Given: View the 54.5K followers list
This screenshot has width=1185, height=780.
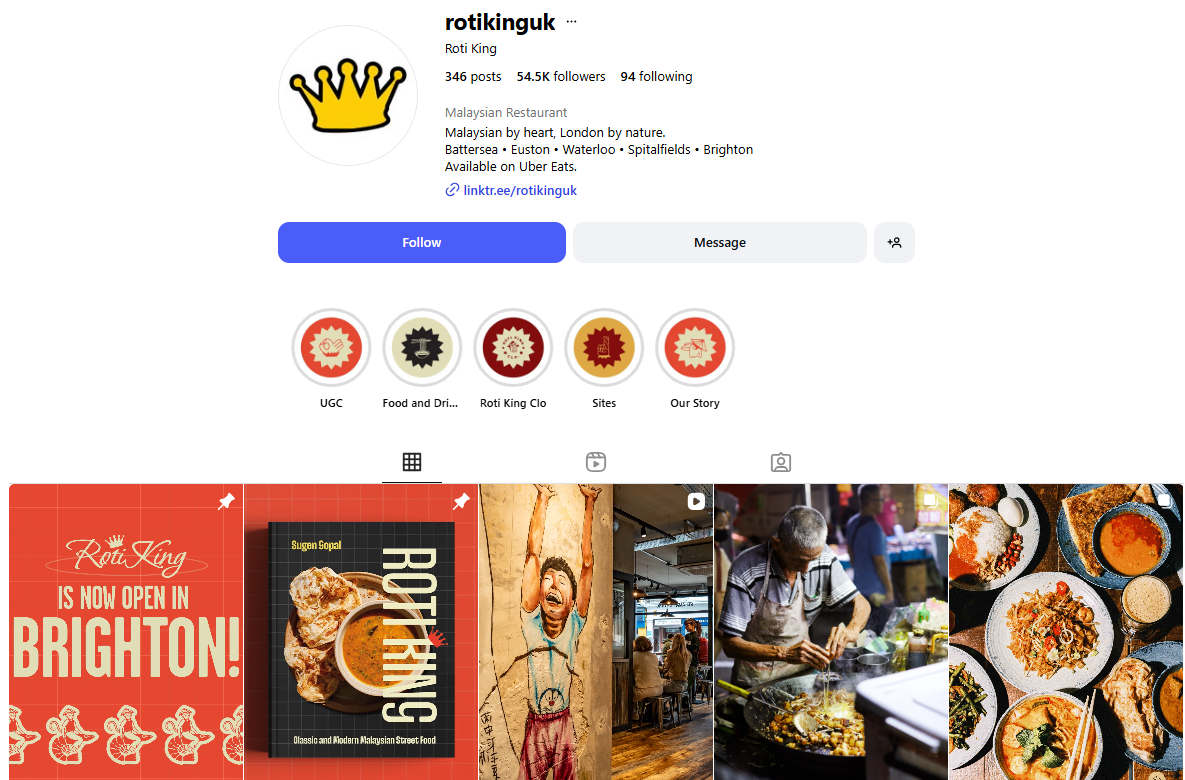Looking at the screenshot, I should coord(560,77).
